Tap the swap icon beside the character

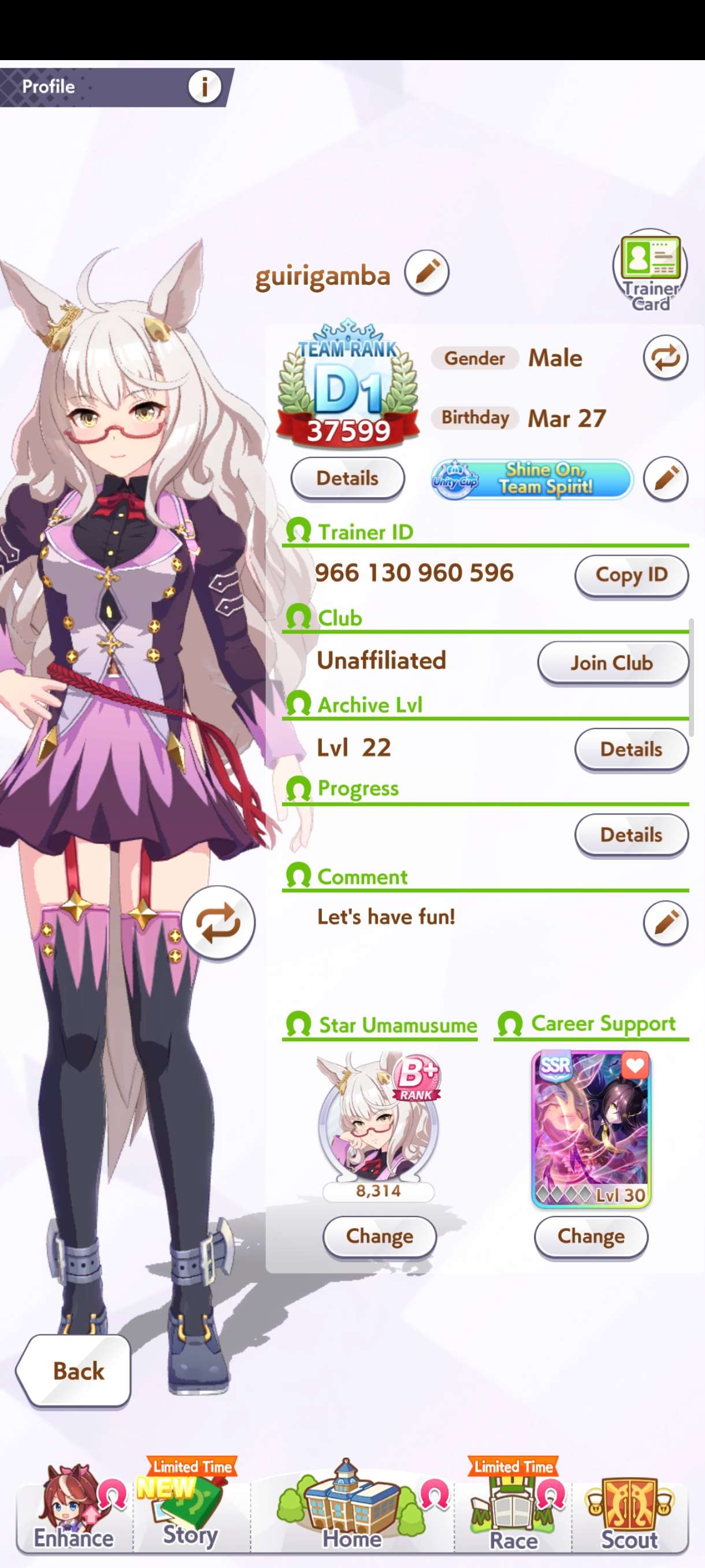(x=218, y=923)
